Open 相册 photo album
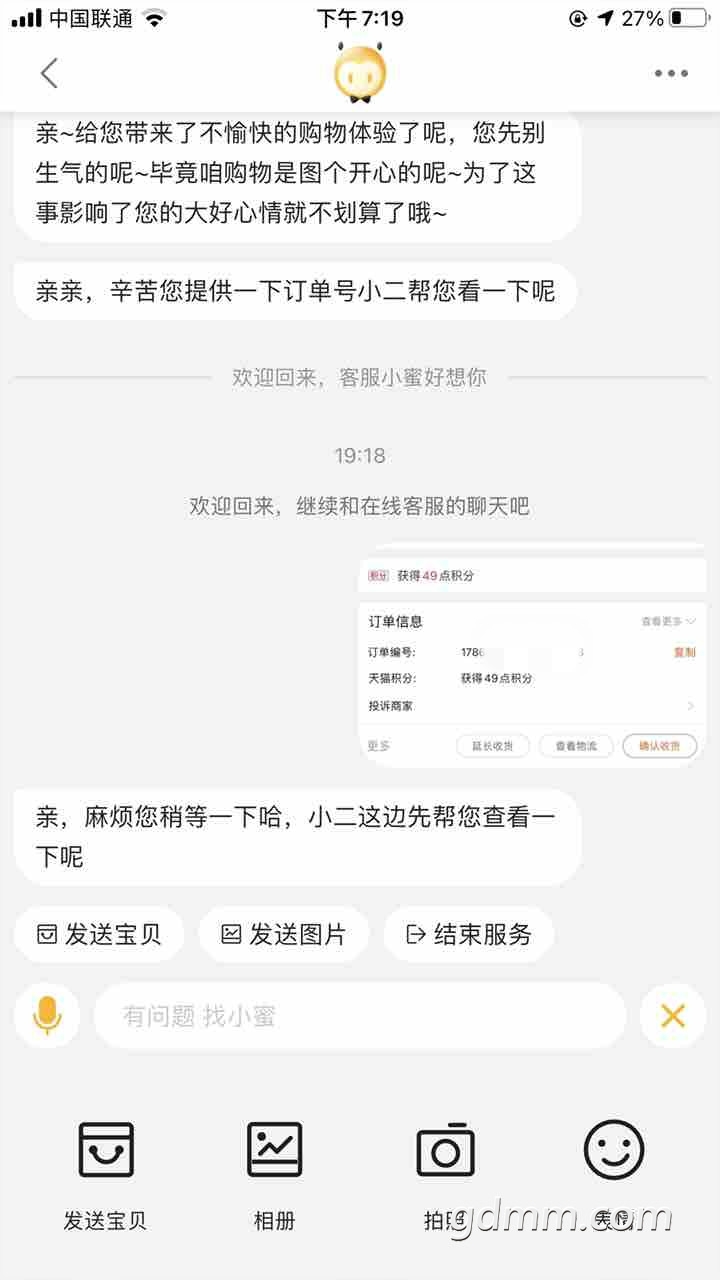 (x=275, y=1176)
